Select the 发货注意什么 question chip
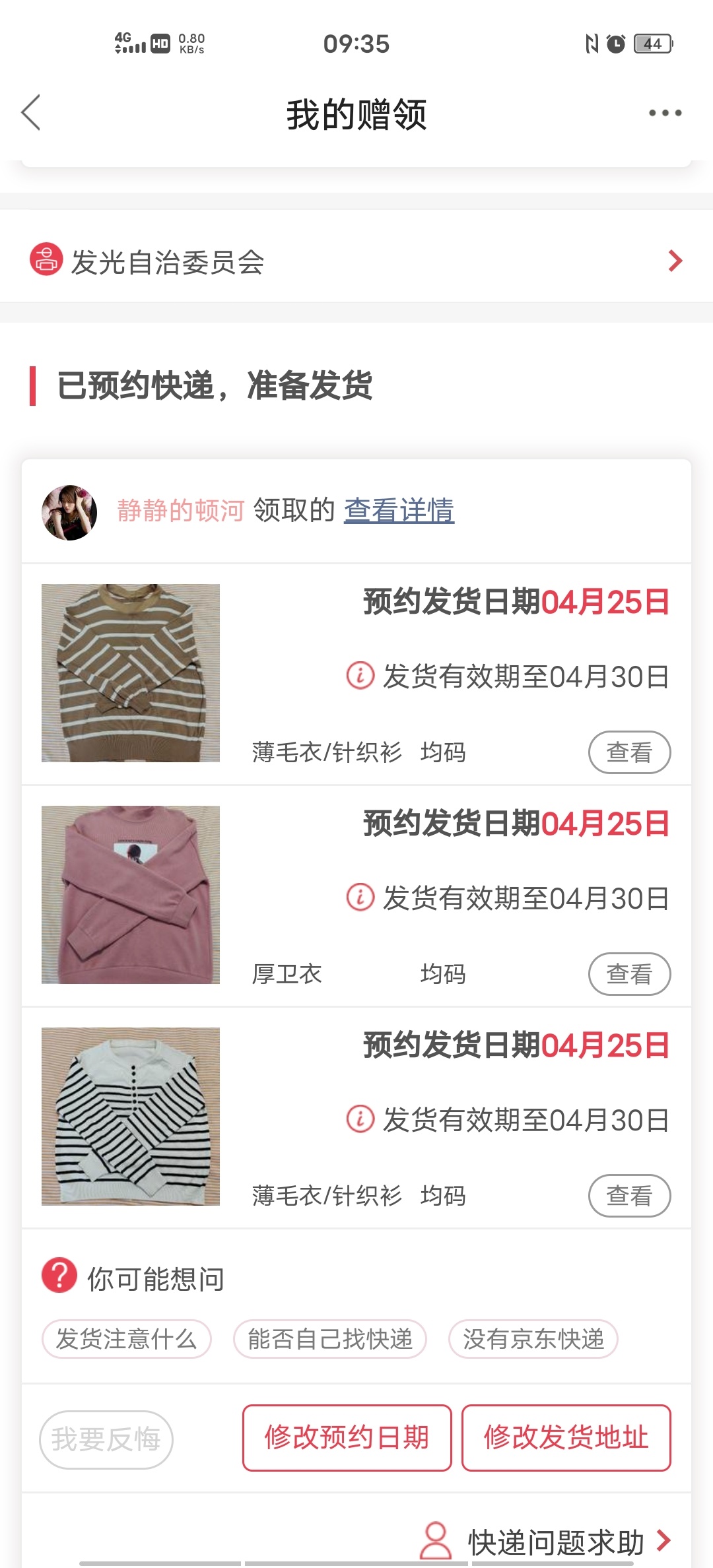This screenshot has width=713, height=1568. [x=127, y=1339]
